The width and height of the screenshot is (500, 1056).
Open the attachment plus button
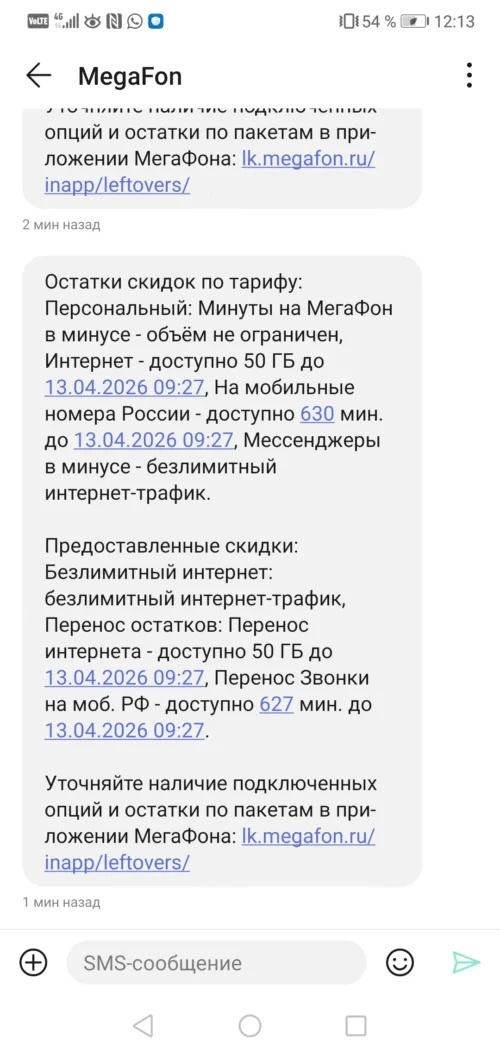tap(33, 962)
